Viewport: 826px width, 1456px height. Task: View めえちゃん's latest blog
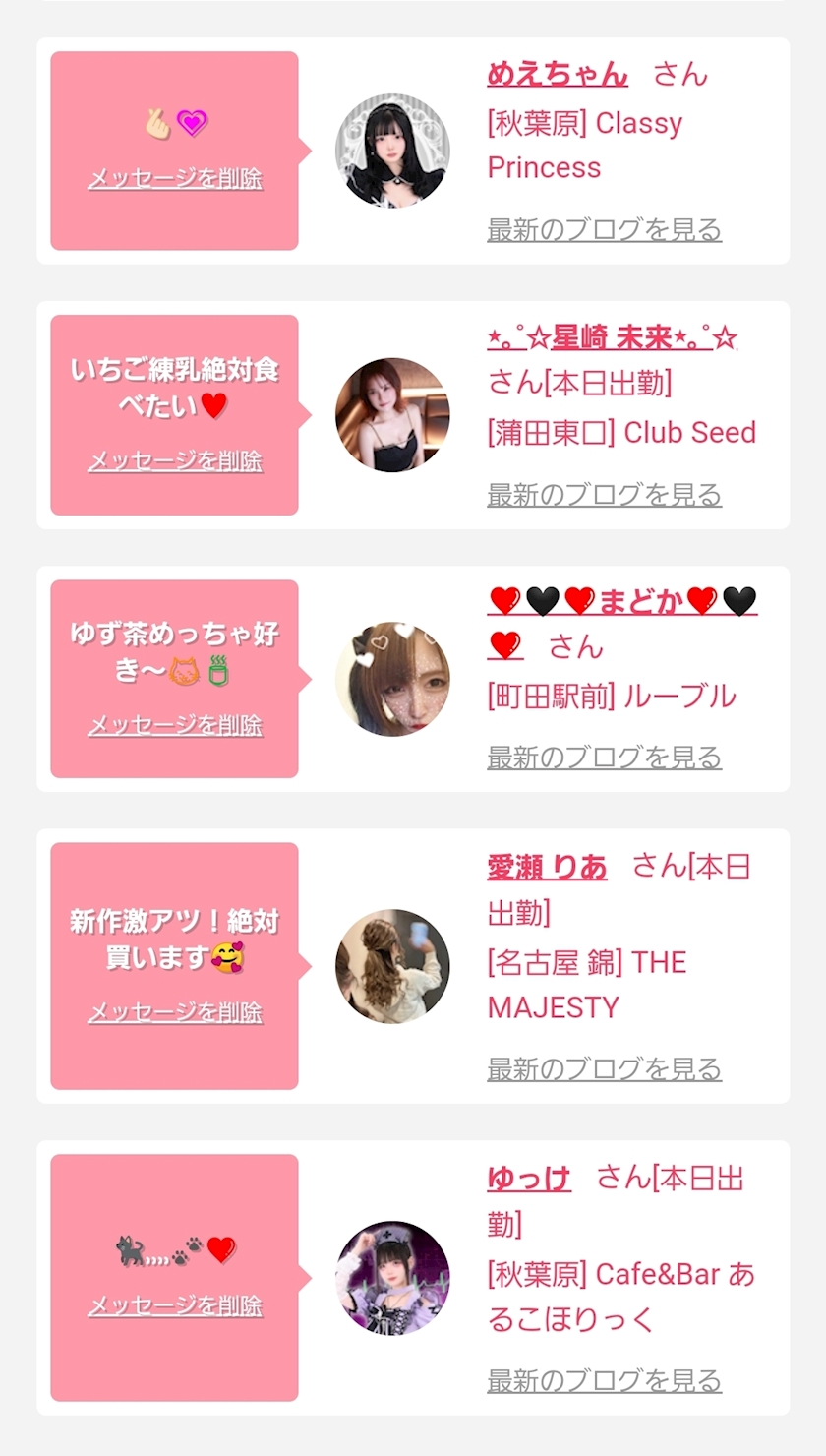pyautogui.click(x=604, y=230)
